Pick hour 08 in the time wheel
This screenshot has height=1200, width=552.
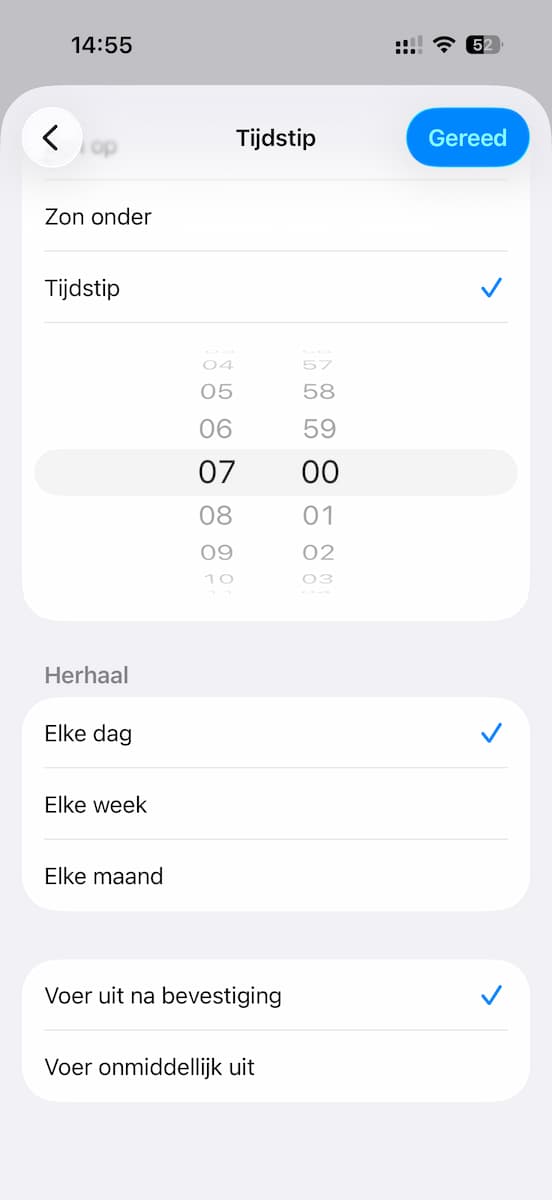pos(216,515)
